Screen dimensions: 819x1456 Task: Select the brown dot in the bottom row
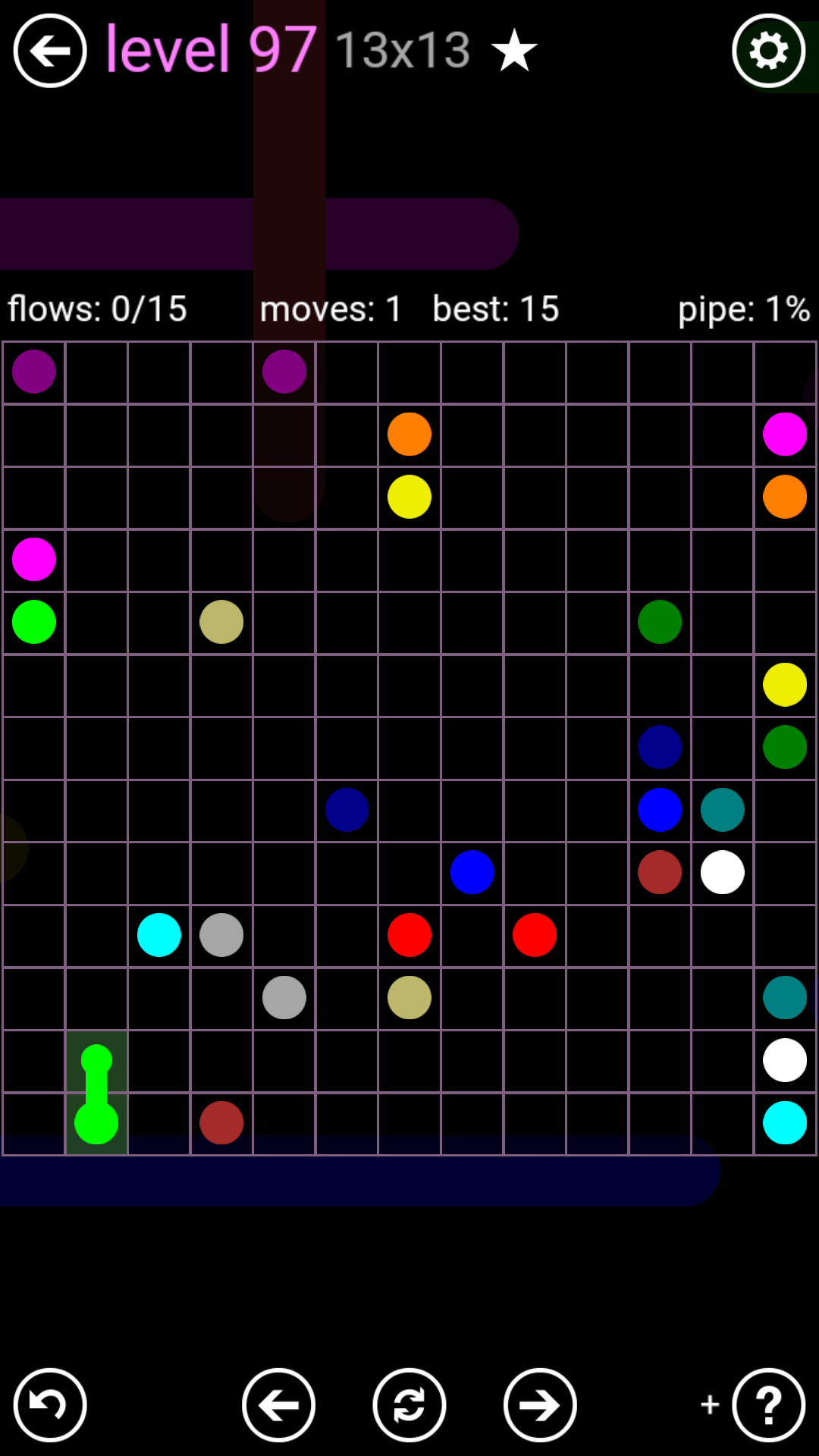(221, 1122)
